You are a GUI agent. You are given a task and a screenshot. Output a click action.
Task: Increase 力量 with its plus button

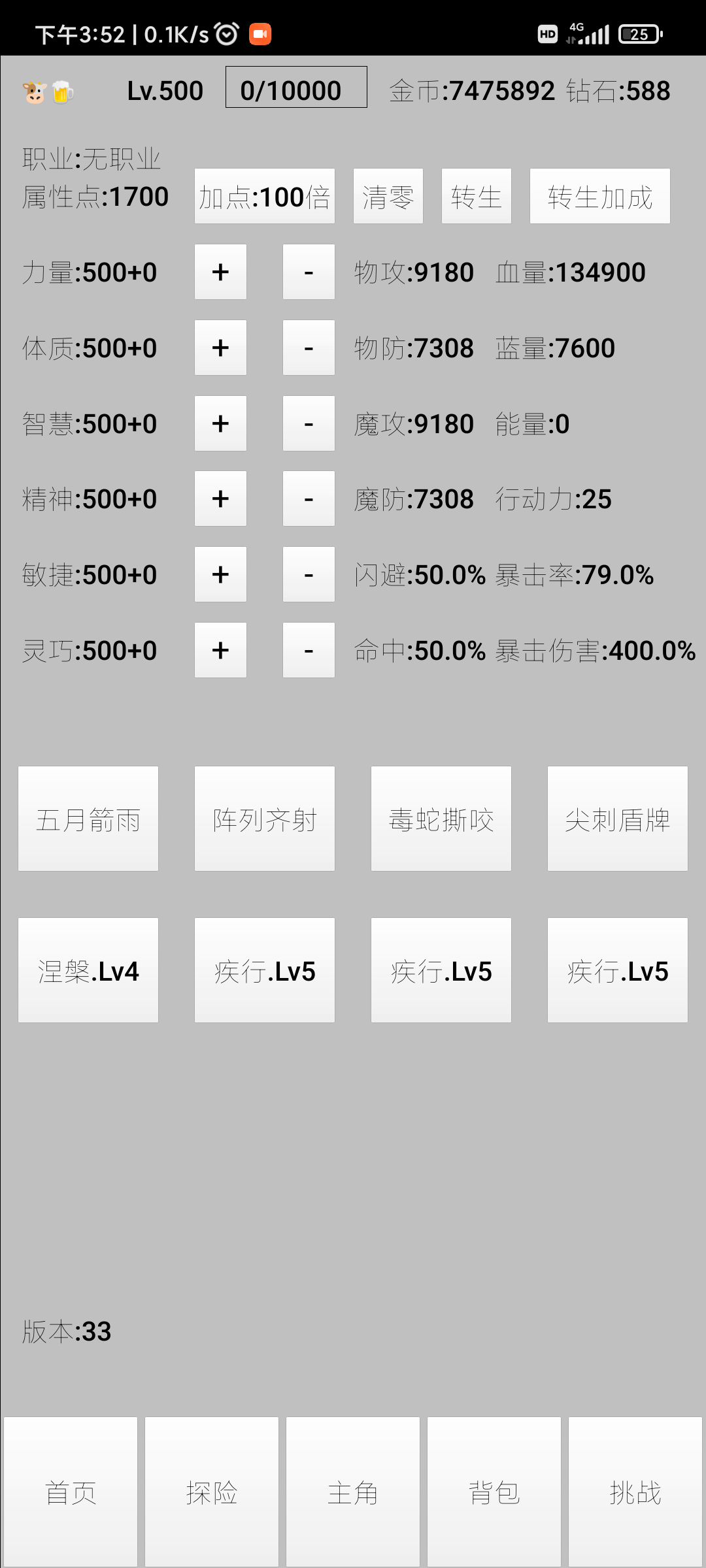tap(220, 272)
